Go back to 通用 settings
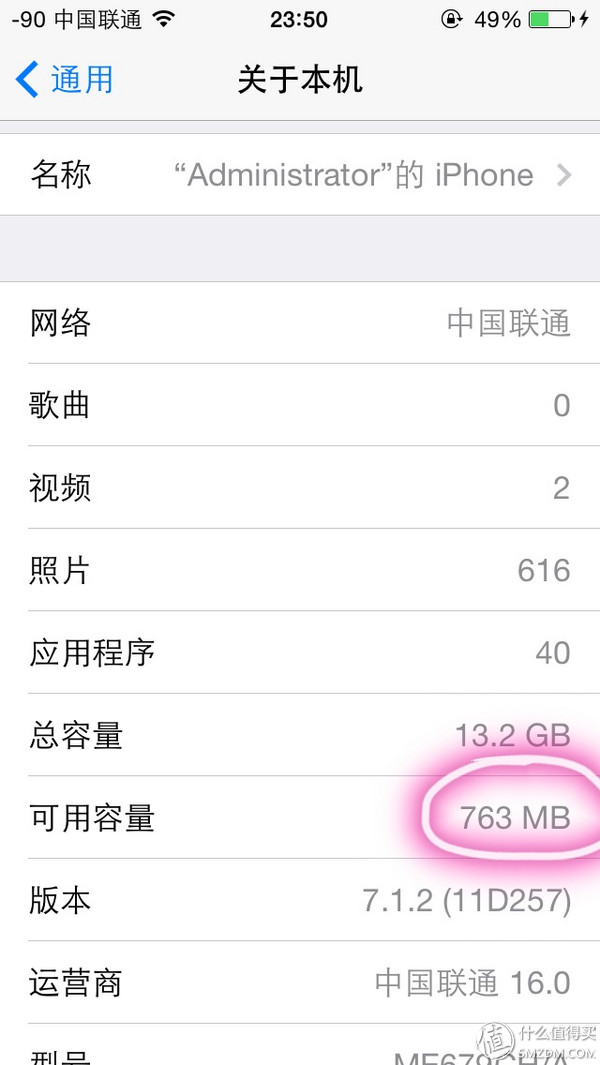The image size is (600, 1065). pyautogui.click(x=64, y=80)
